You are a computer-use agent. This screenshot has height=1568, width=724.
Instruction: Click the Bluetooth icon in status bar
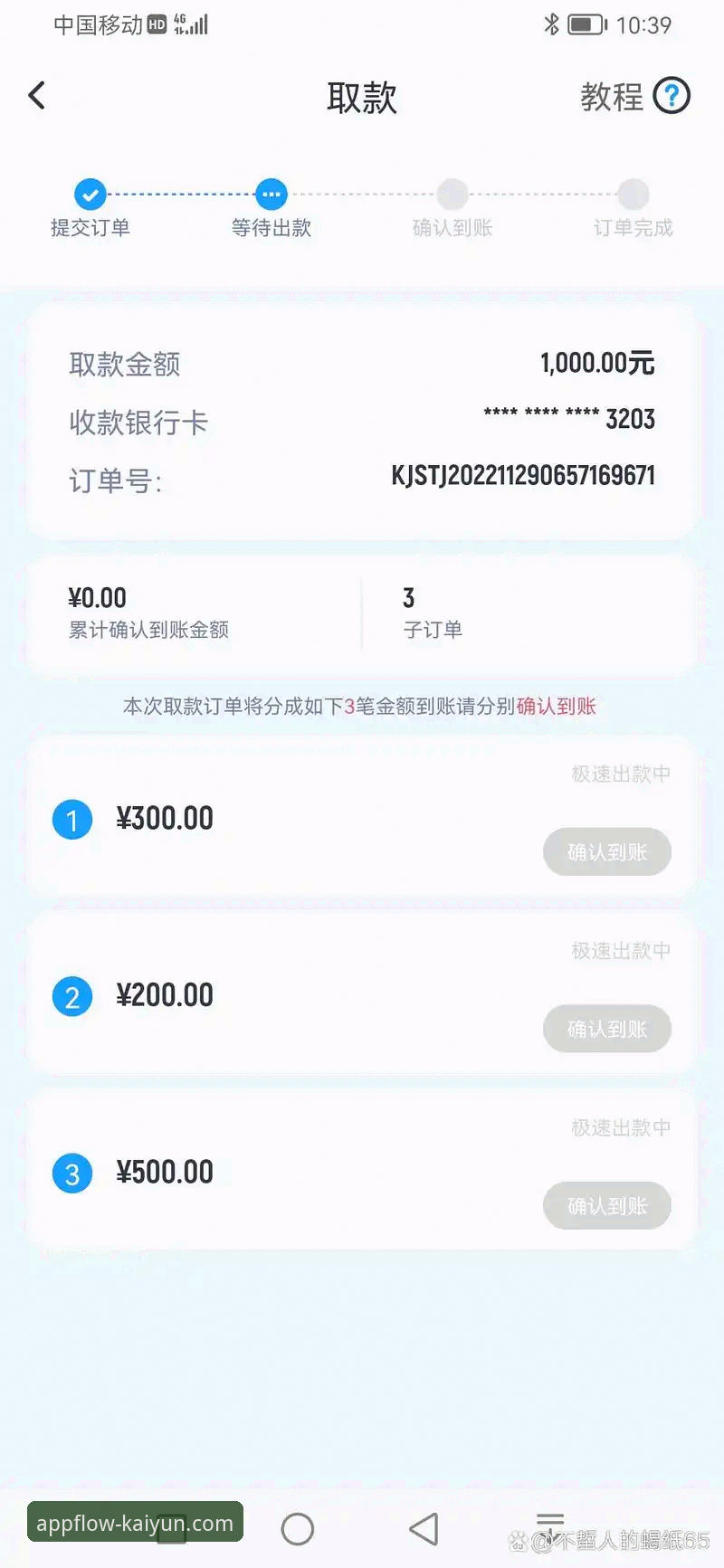coord(550,25)
